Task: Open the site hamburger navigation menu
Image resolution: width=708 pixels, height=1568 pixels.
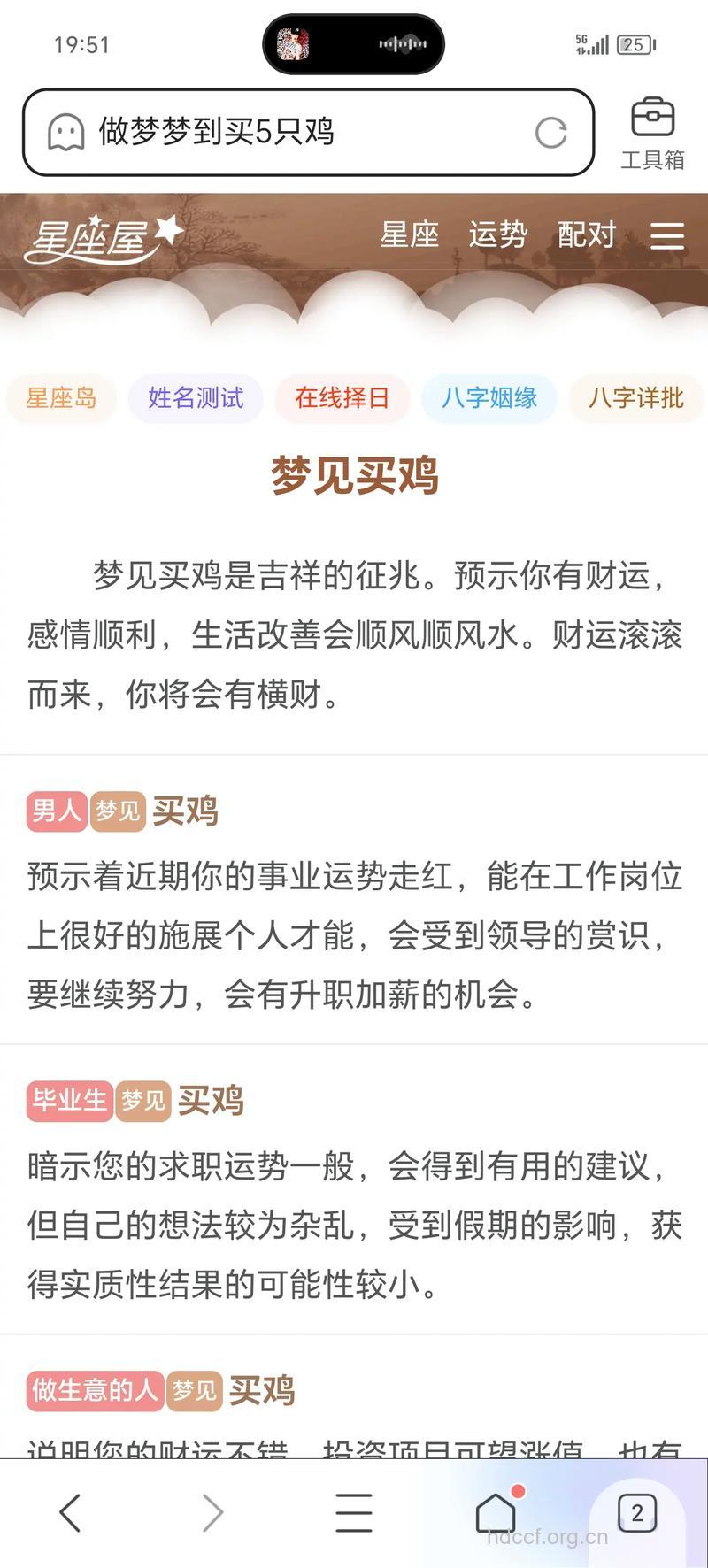Action: point(667,235)
